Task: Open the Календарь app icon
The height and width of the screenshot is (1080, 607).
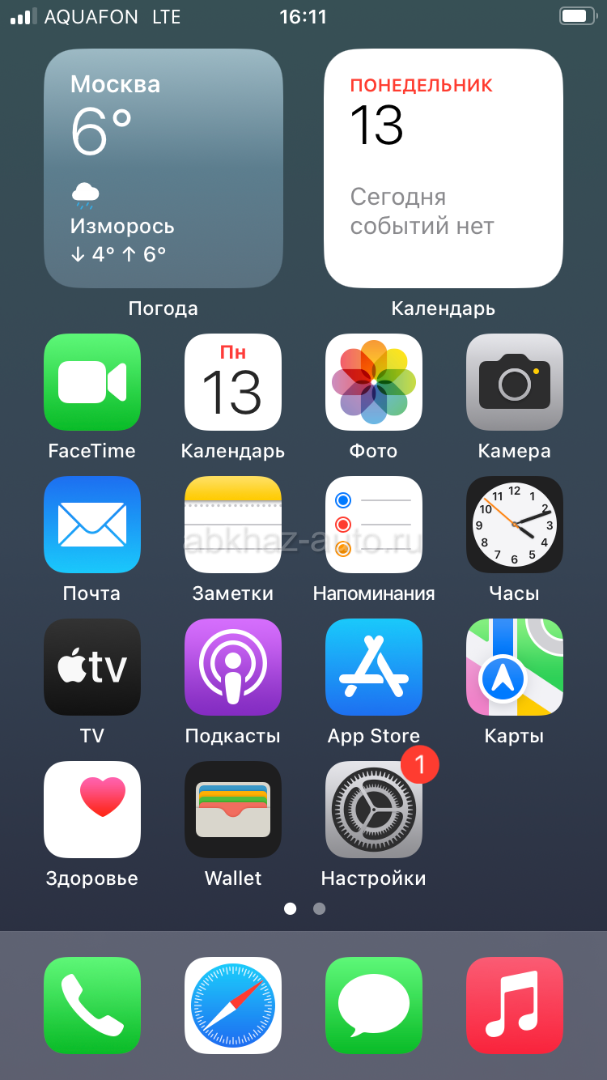Action: tap(233, 382)
